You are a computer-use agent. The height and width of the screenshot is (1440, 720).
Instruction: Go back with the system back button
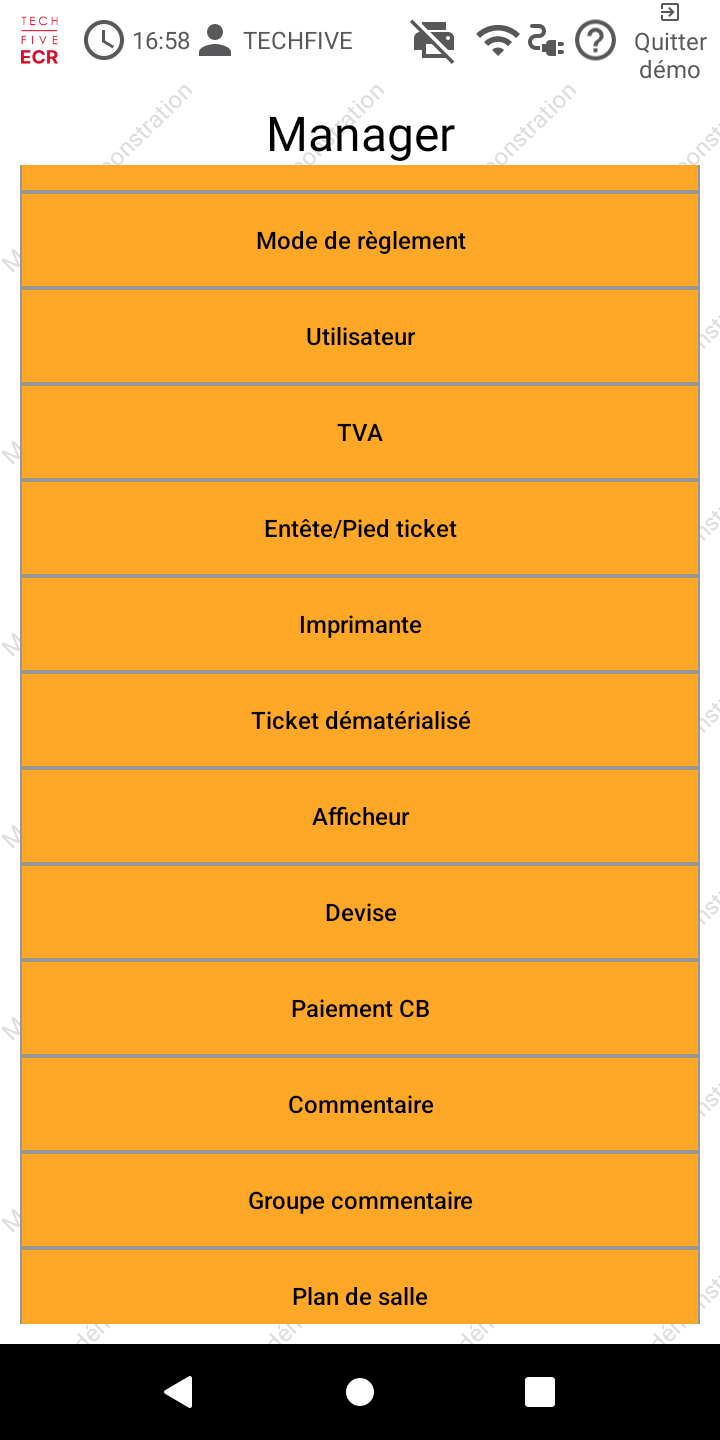coord(179,1391)
